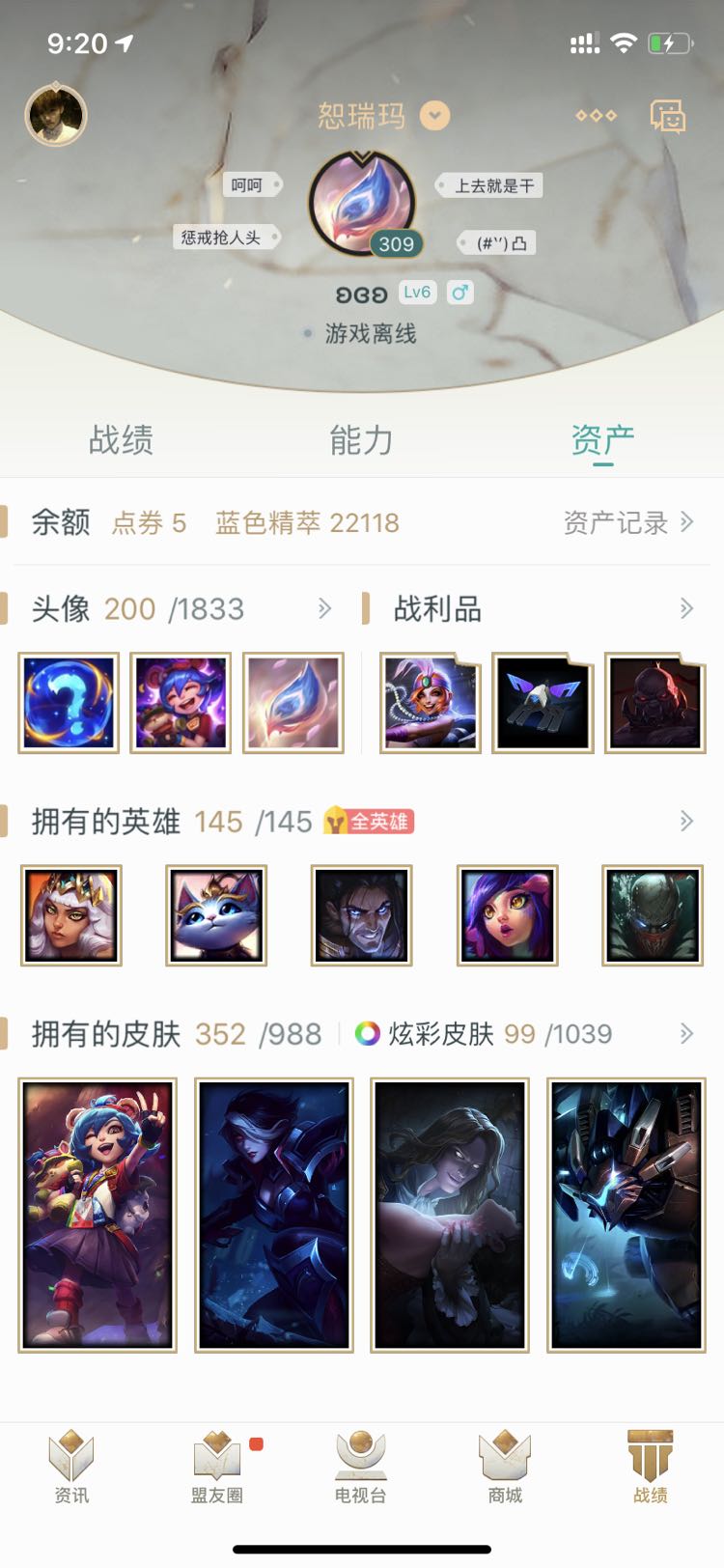The height and width of the screenshot is (1568, 724).
Task: View all 拥有的英雄 owned champions
Action: [x=686, y=821]
